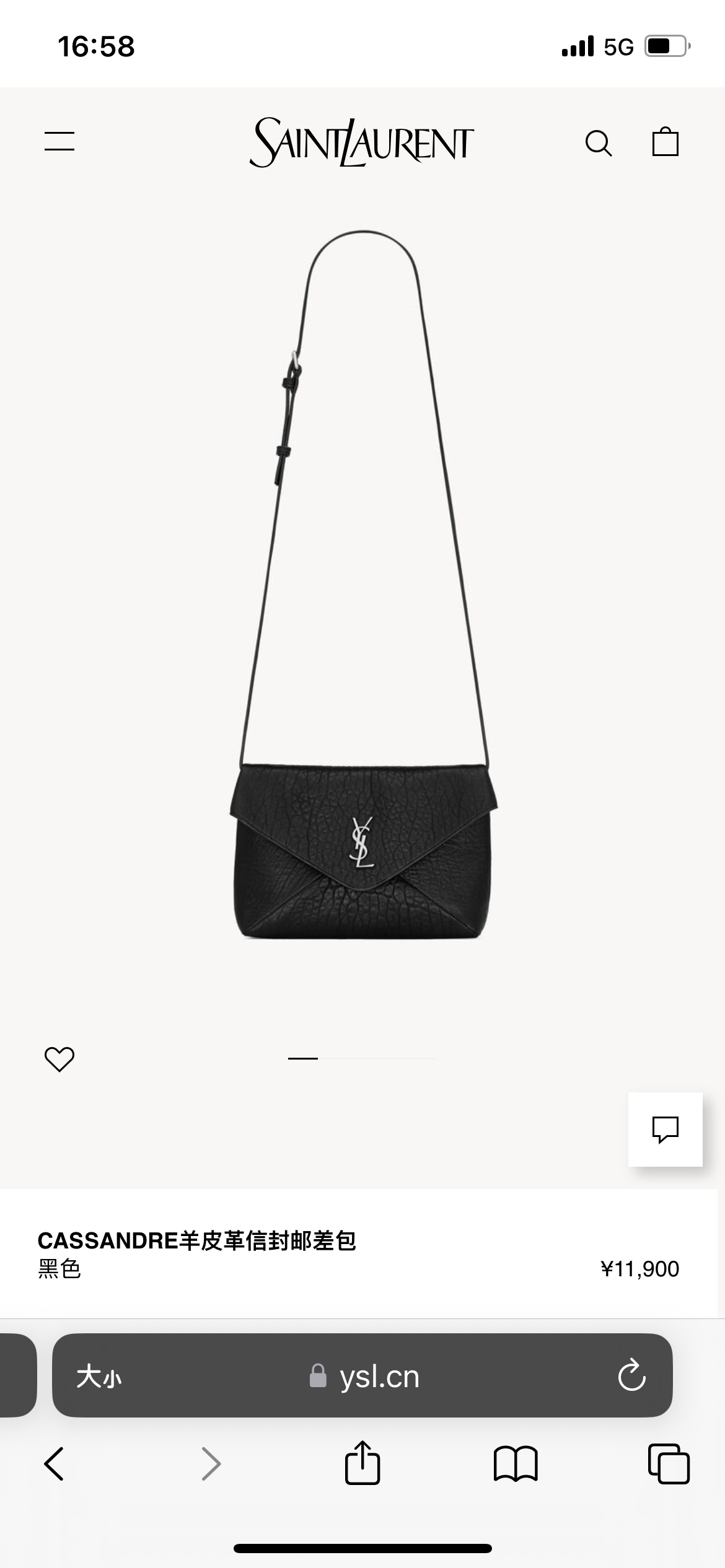Reload the ysl.cn page

pos(631,1376)
